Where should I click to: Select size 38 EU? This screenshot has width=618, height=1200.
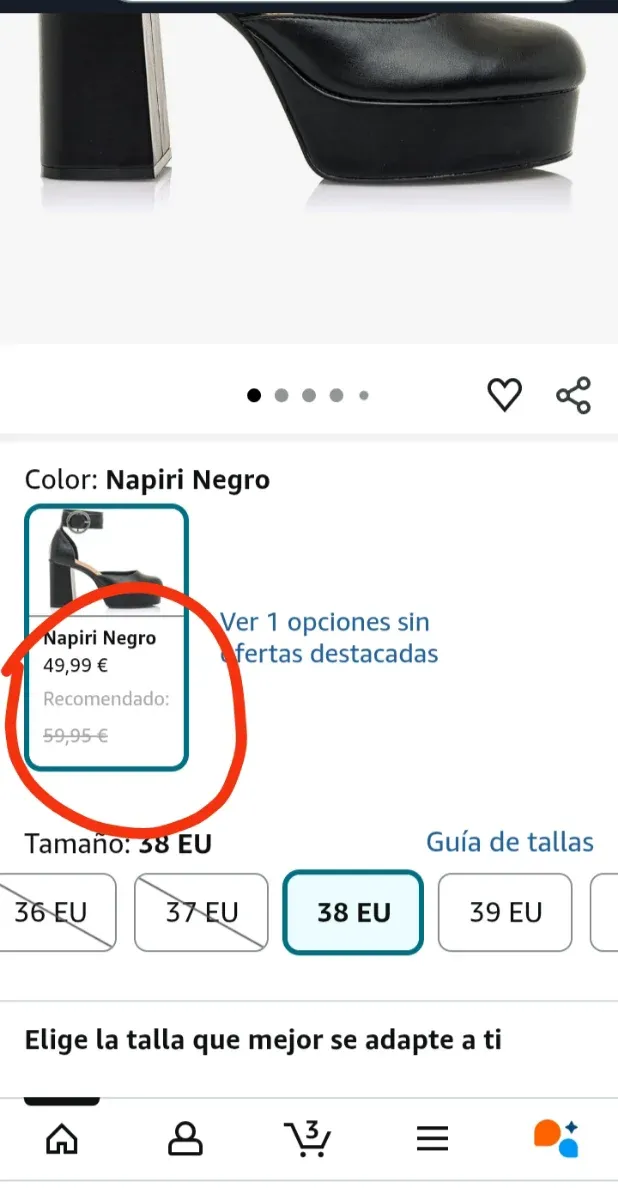(x=353, y=912)
